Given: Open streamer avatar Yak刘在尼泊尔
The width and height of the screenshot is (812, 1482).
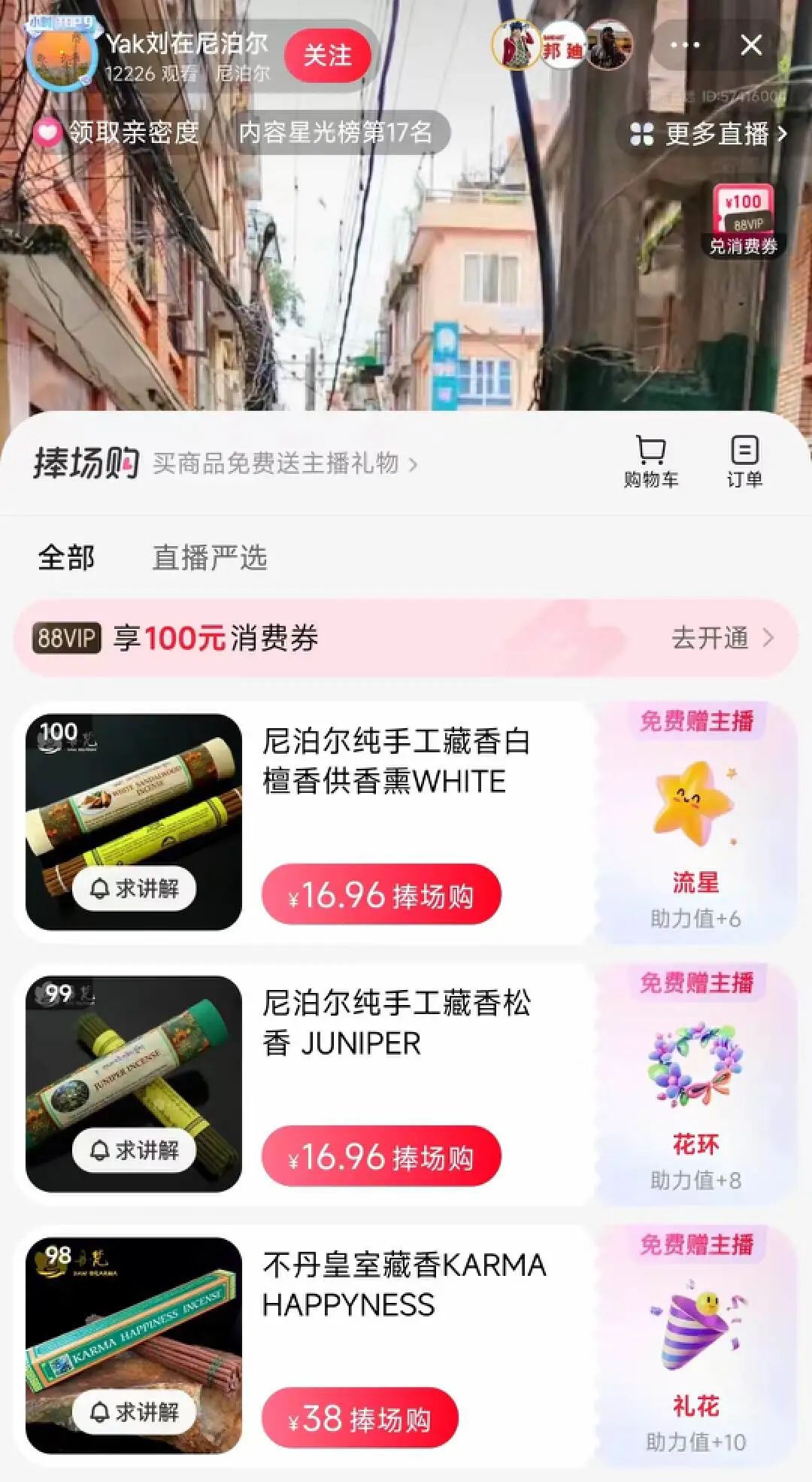Looking at the screenshot, I should [x=62, y=56].
